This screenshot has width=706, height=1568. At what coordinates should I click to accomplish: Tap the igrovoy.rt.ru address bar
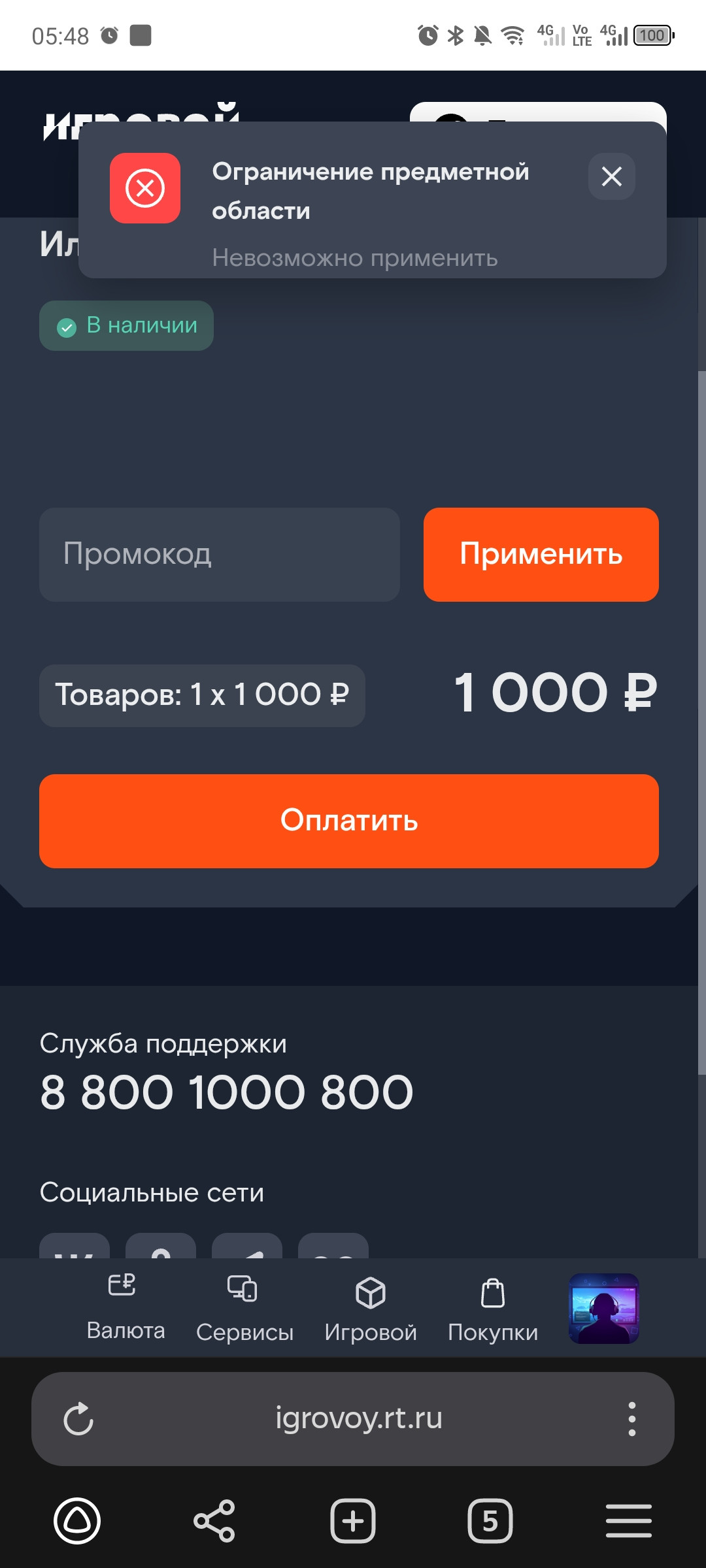358,1419
